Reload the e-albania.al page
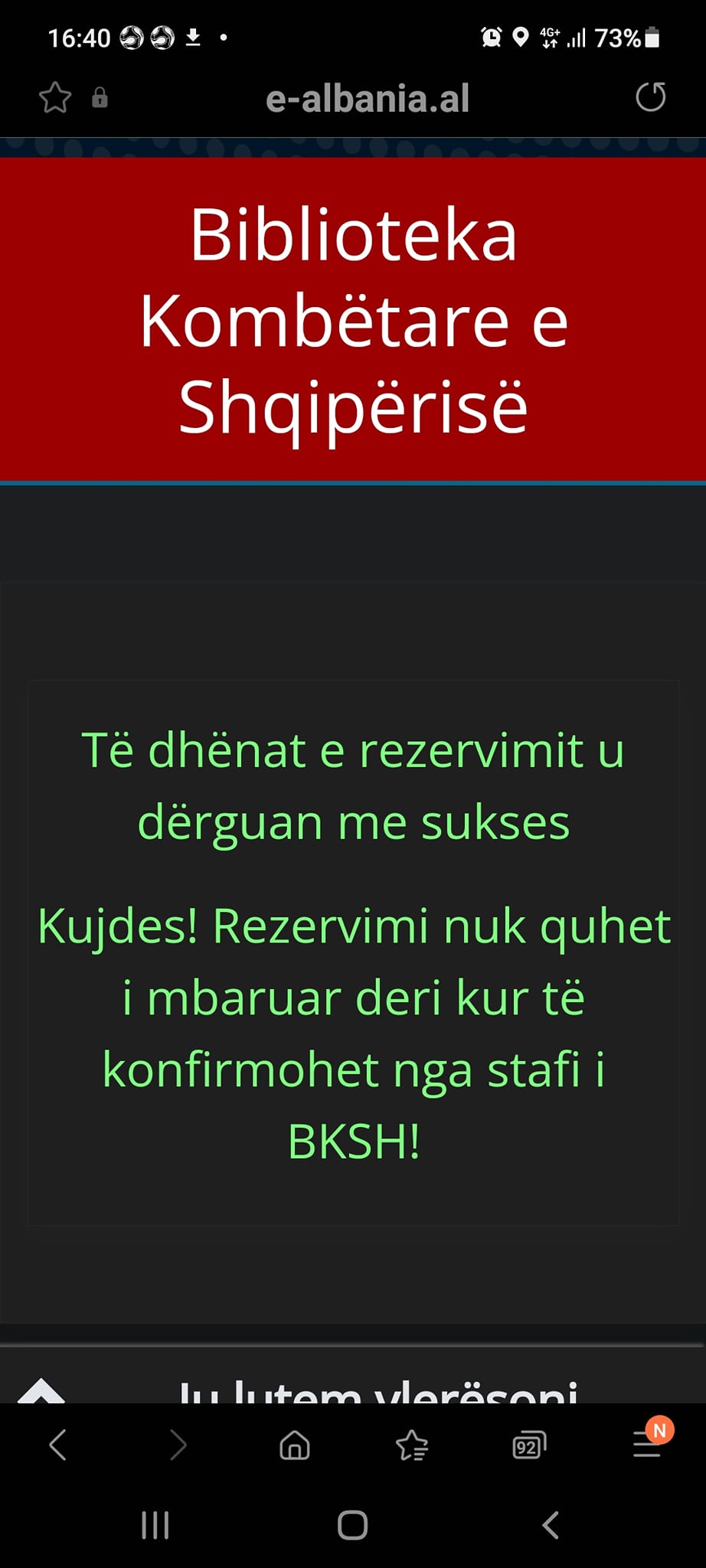The width and height of the screenshot is (706, 1568). pyautogui.click(x=650, y=97)
